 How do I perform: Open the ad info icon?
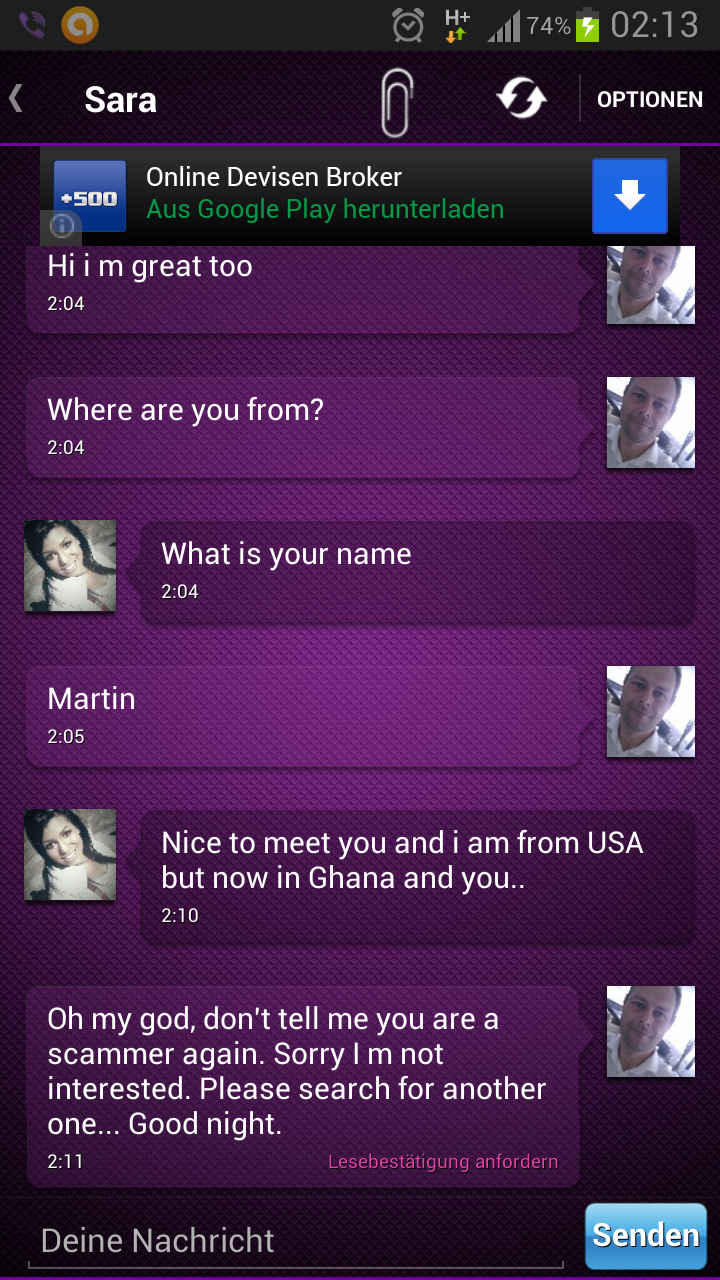pyautogui.click(x=61, y=226)
